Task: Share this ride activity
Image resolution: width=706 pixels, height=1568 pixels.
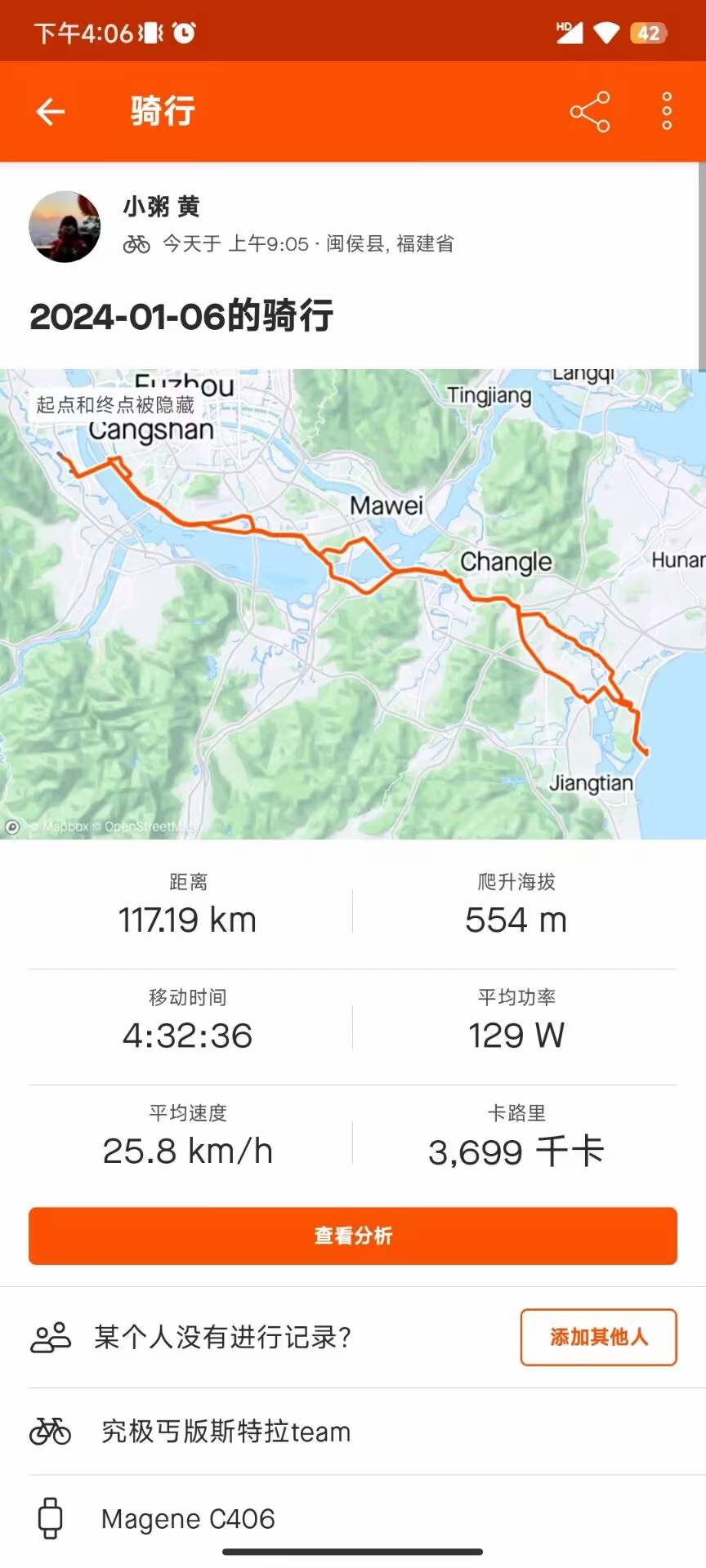Action: tap(590, 111)
